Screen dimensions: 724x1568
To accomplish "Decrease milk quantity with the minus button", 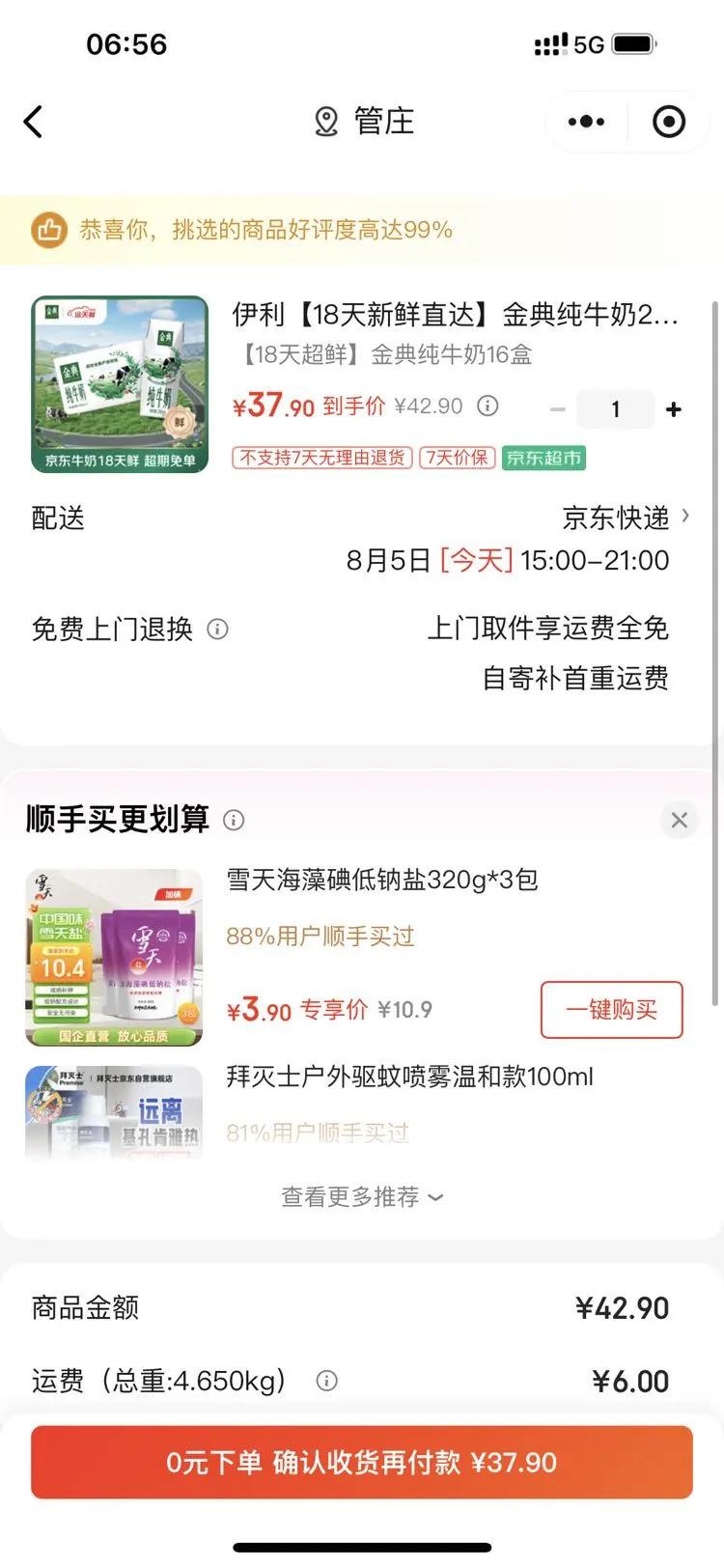I will pyautogui.click(x=557, y=409).
